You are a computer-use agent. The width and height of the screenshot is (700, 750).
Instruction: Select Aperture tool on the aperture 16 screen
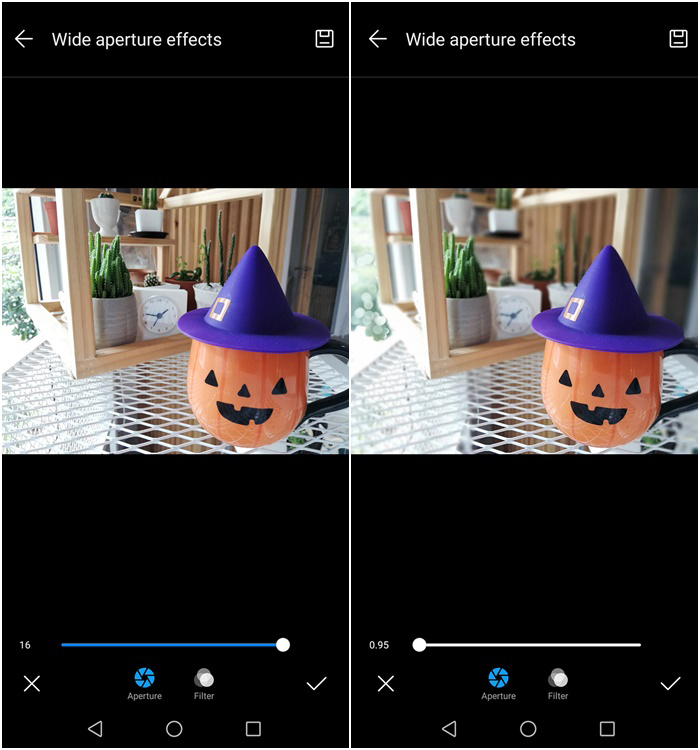[144, 684]
